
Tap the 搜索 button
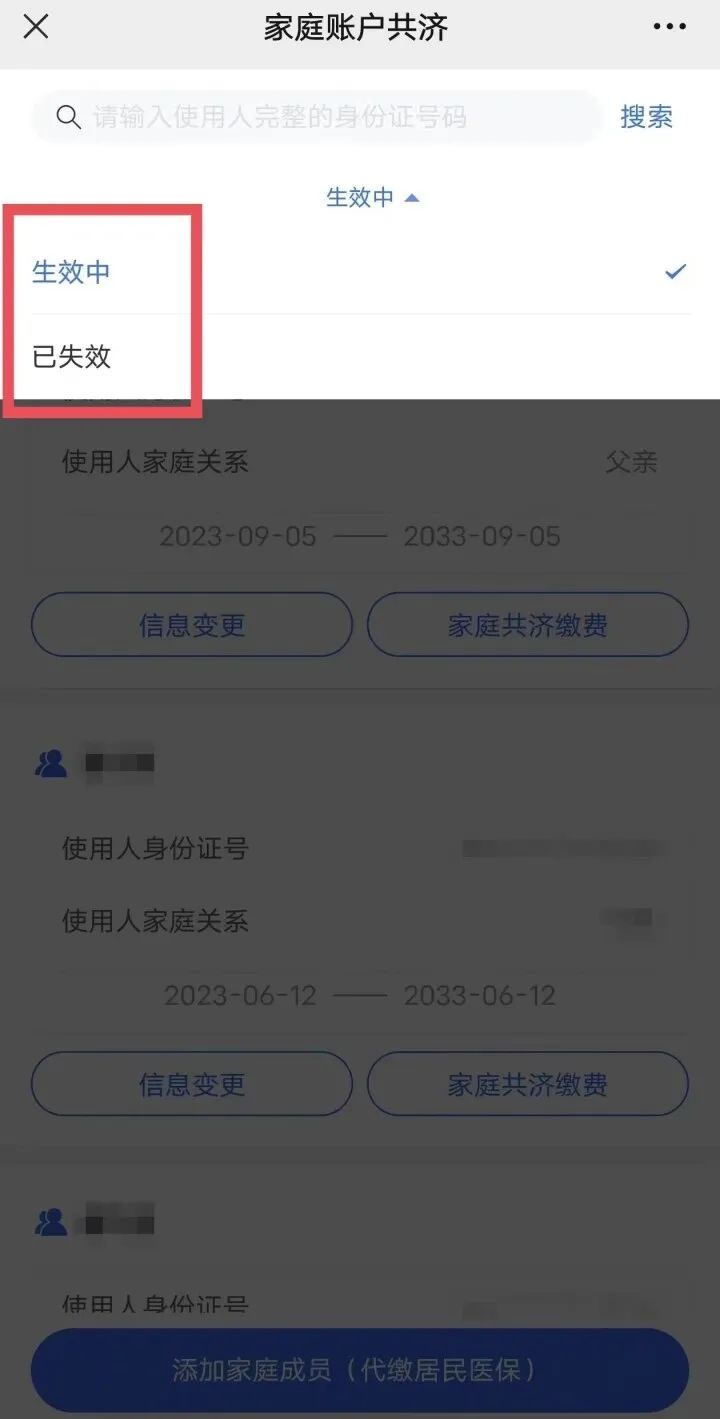click(x=646, y=117)
